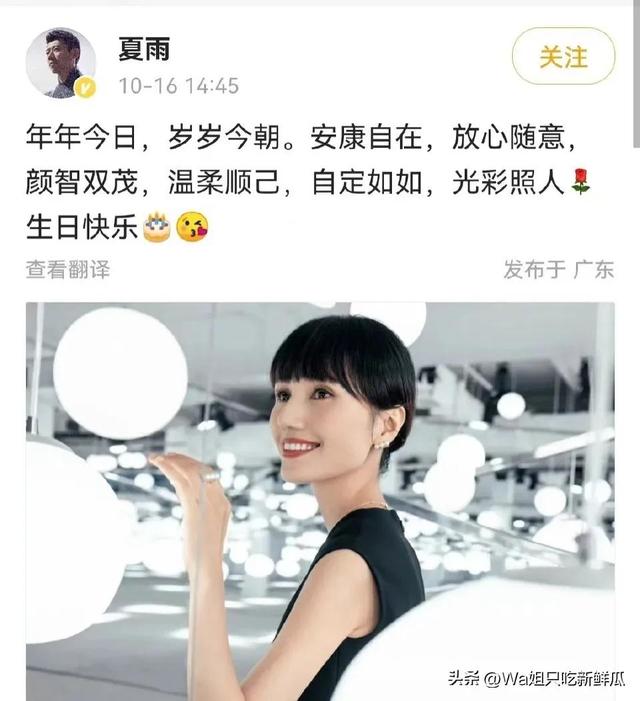Tap 查看翻译 to translate post
640x701 pixels.
tap(68, 269)
